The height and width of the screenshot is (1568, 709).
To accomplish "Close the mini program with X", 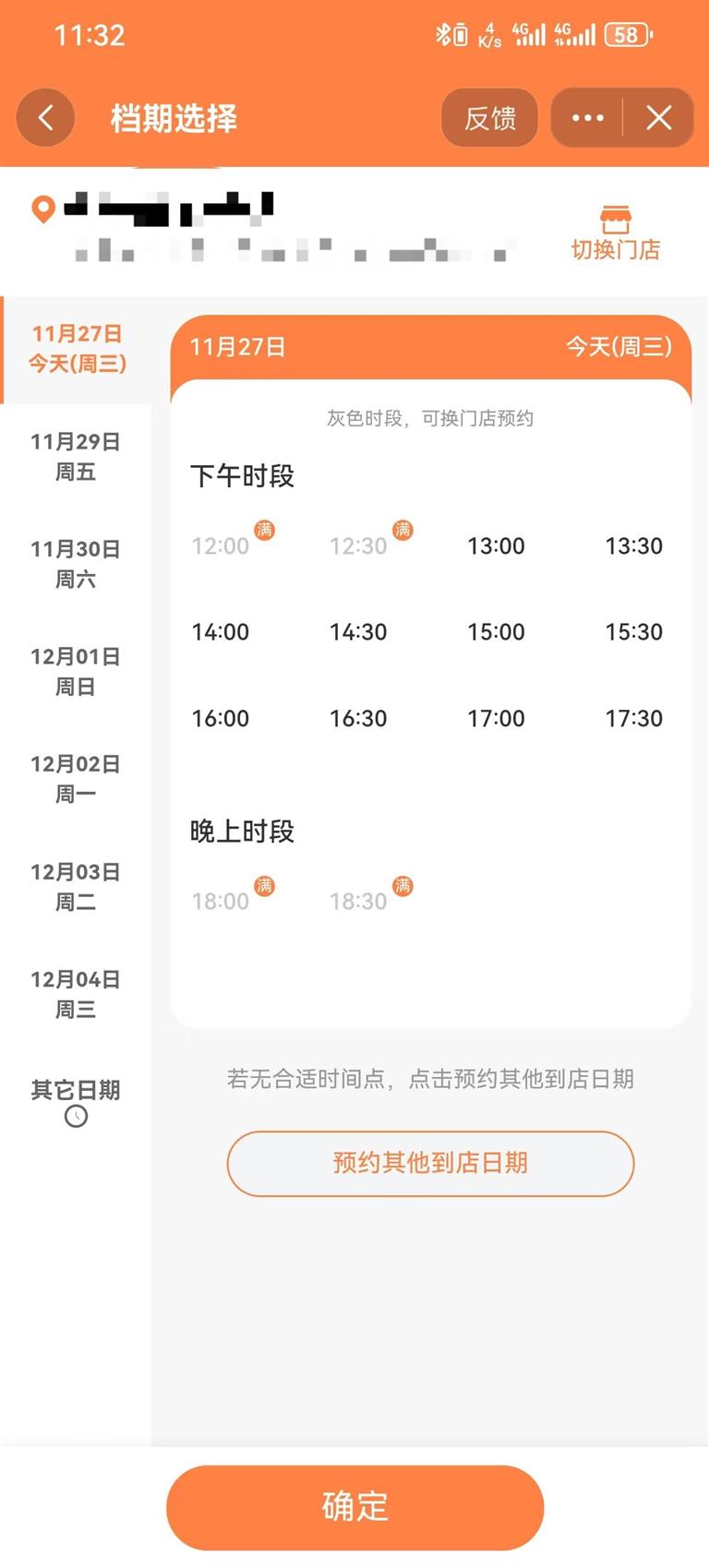I will coord(659,118).
